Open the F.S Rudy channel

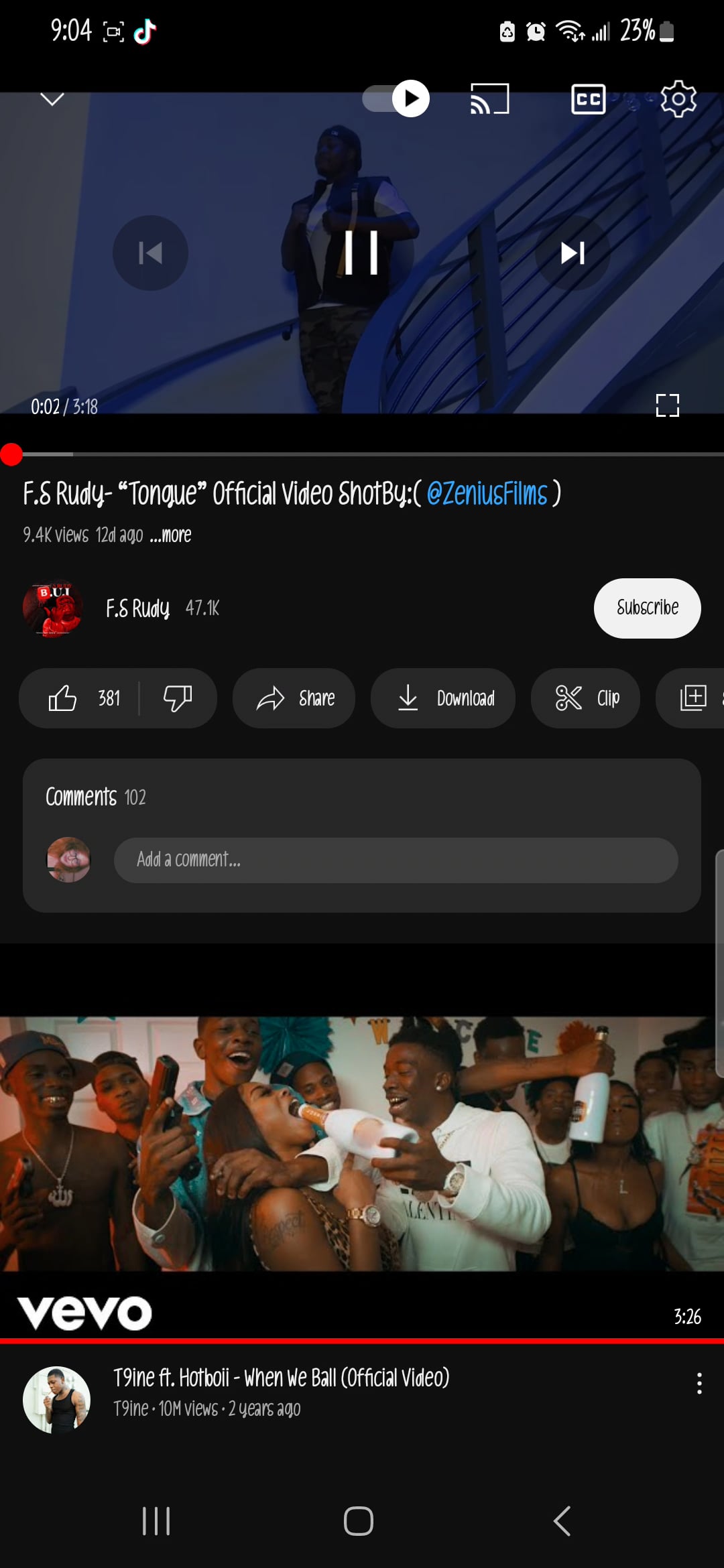137,608
